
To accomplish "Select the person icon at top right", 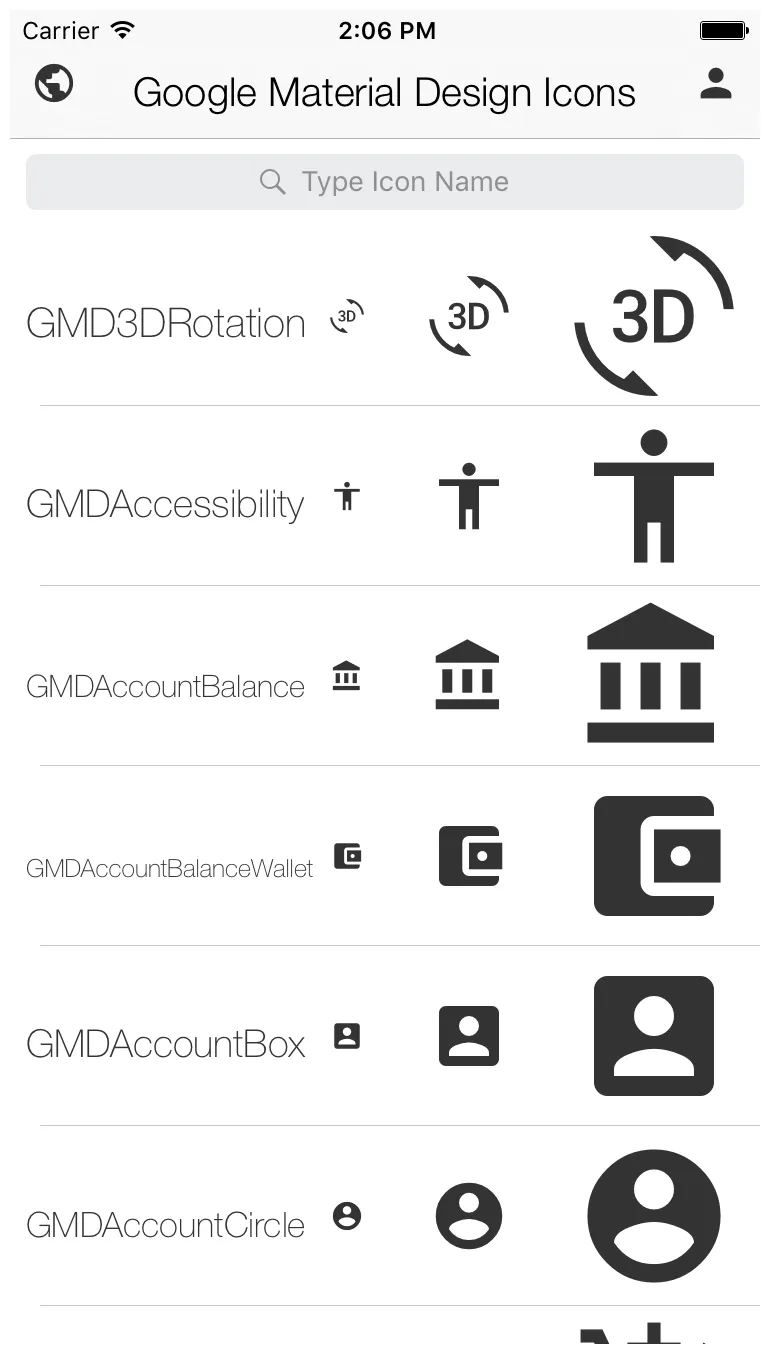I will click(x=716, y=84).
